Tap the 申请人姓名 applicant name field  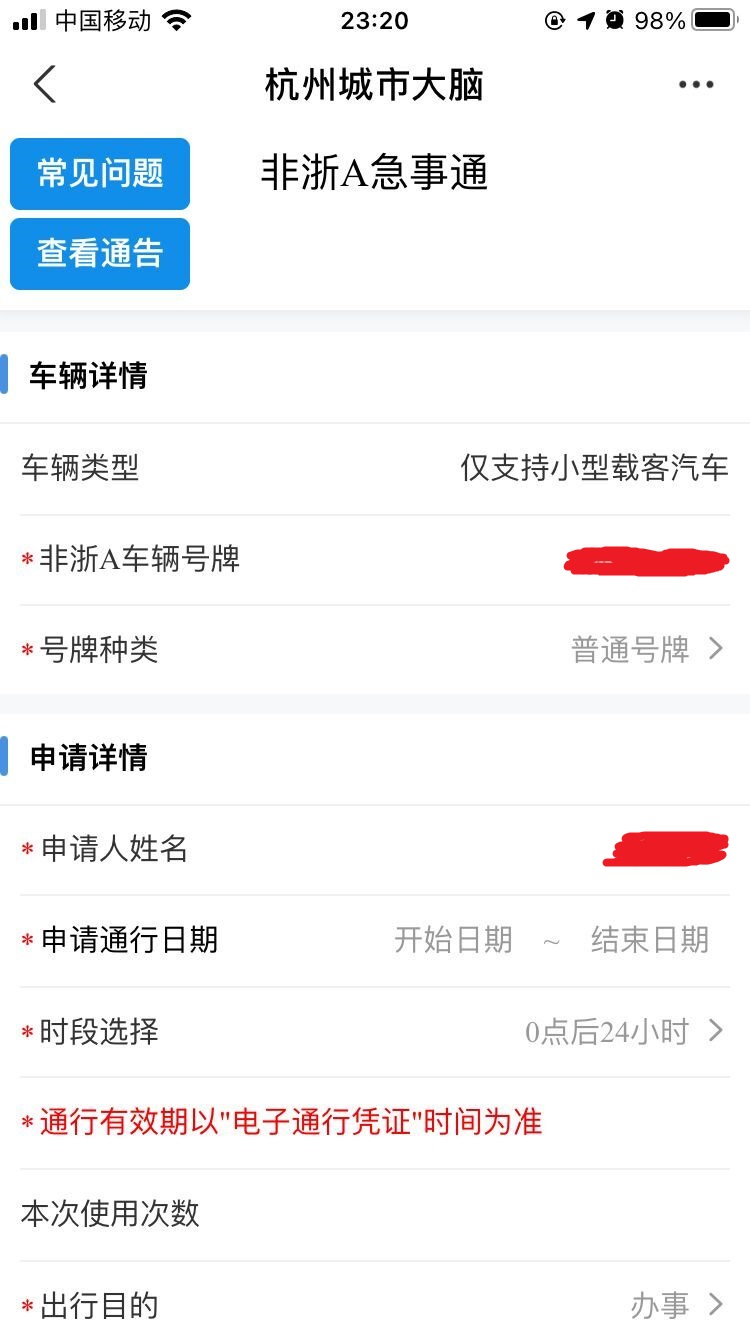click(665, 848)
